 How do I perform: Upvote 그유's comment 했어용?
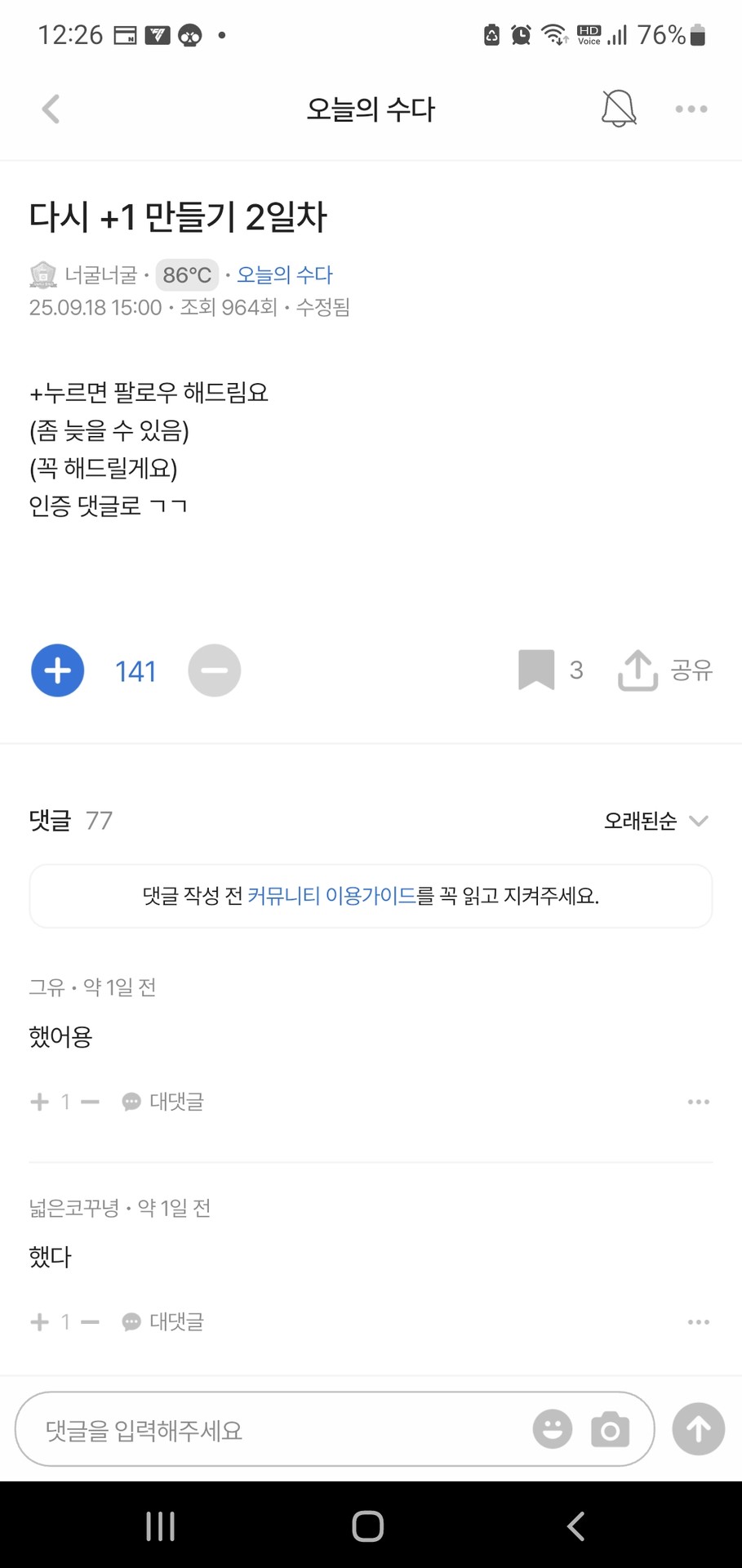[x=38, y=1101]
